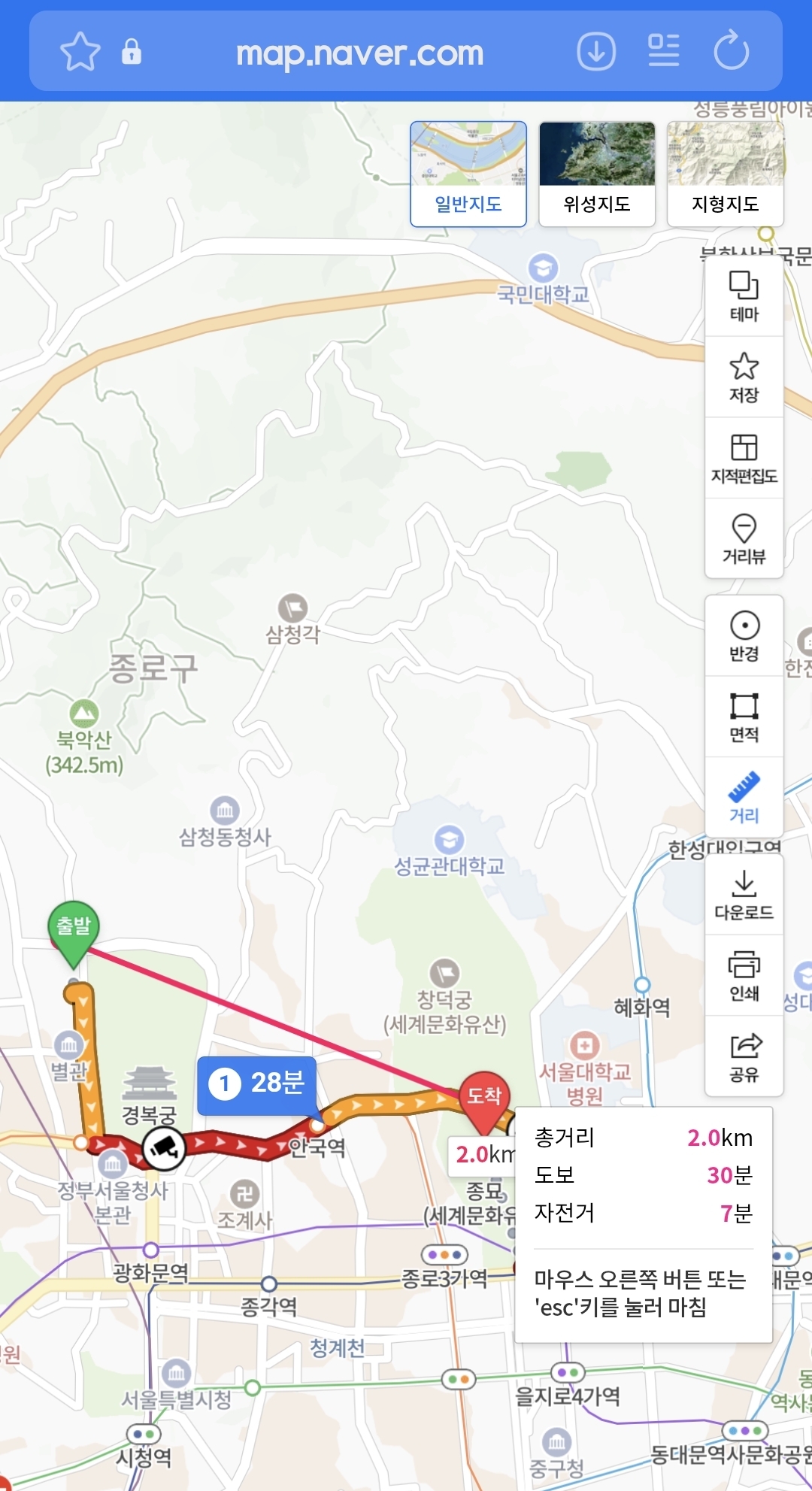The height and width of the screenshot is (1491, 812).
Task: Tap the 28분 route label
Action: point(257,1083)
